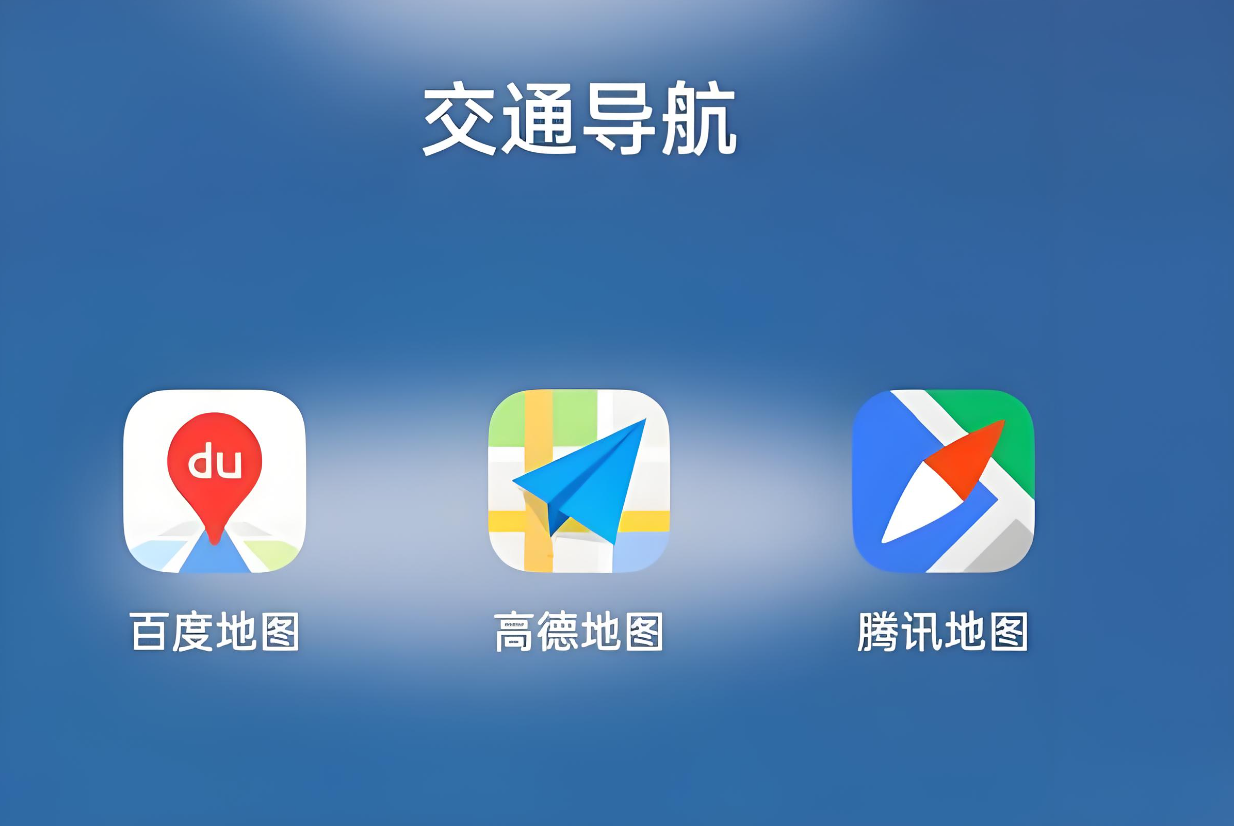The width and height of the screenshot is (1234, 826).
Task: Open 腾讯地图 navigation app
Action: click(x=943, y=481)
